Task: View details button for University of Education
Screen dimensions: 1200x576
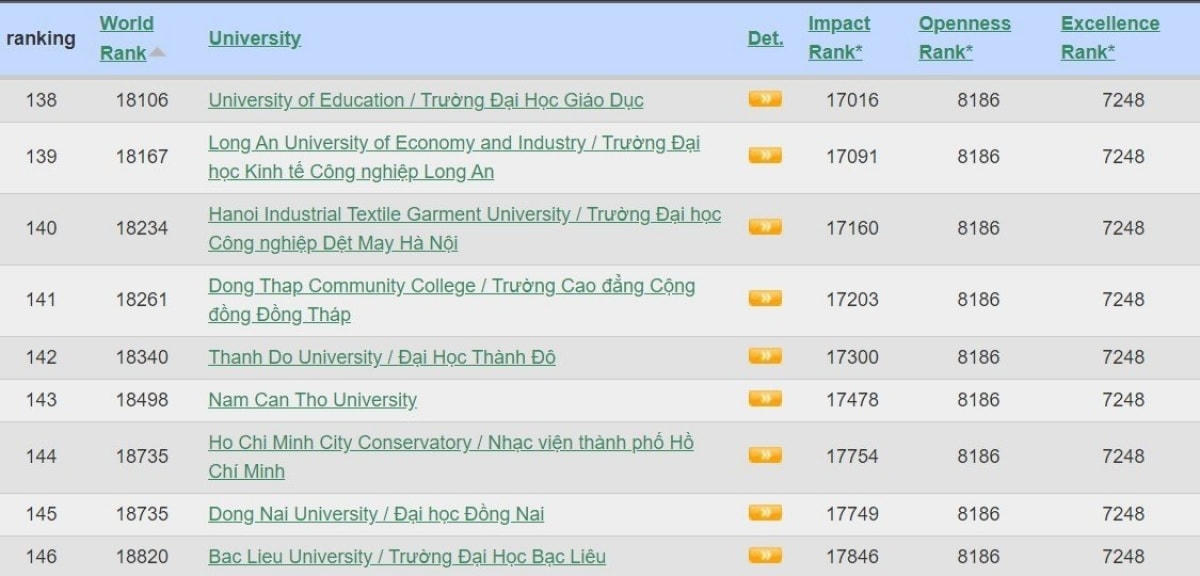Action: [x=765, y=99]
